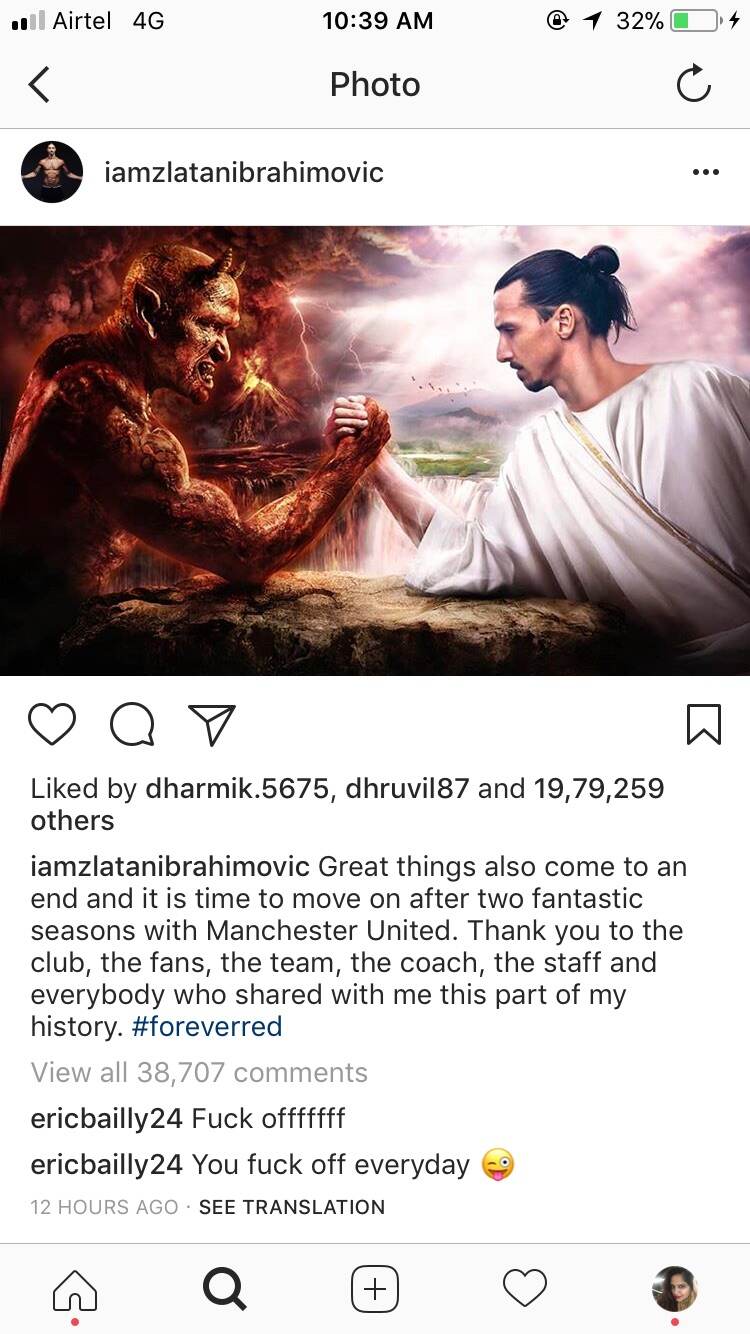750x1334 pixels.
Task: Open dharmik.5675 from the likes line
Action: 237,788
